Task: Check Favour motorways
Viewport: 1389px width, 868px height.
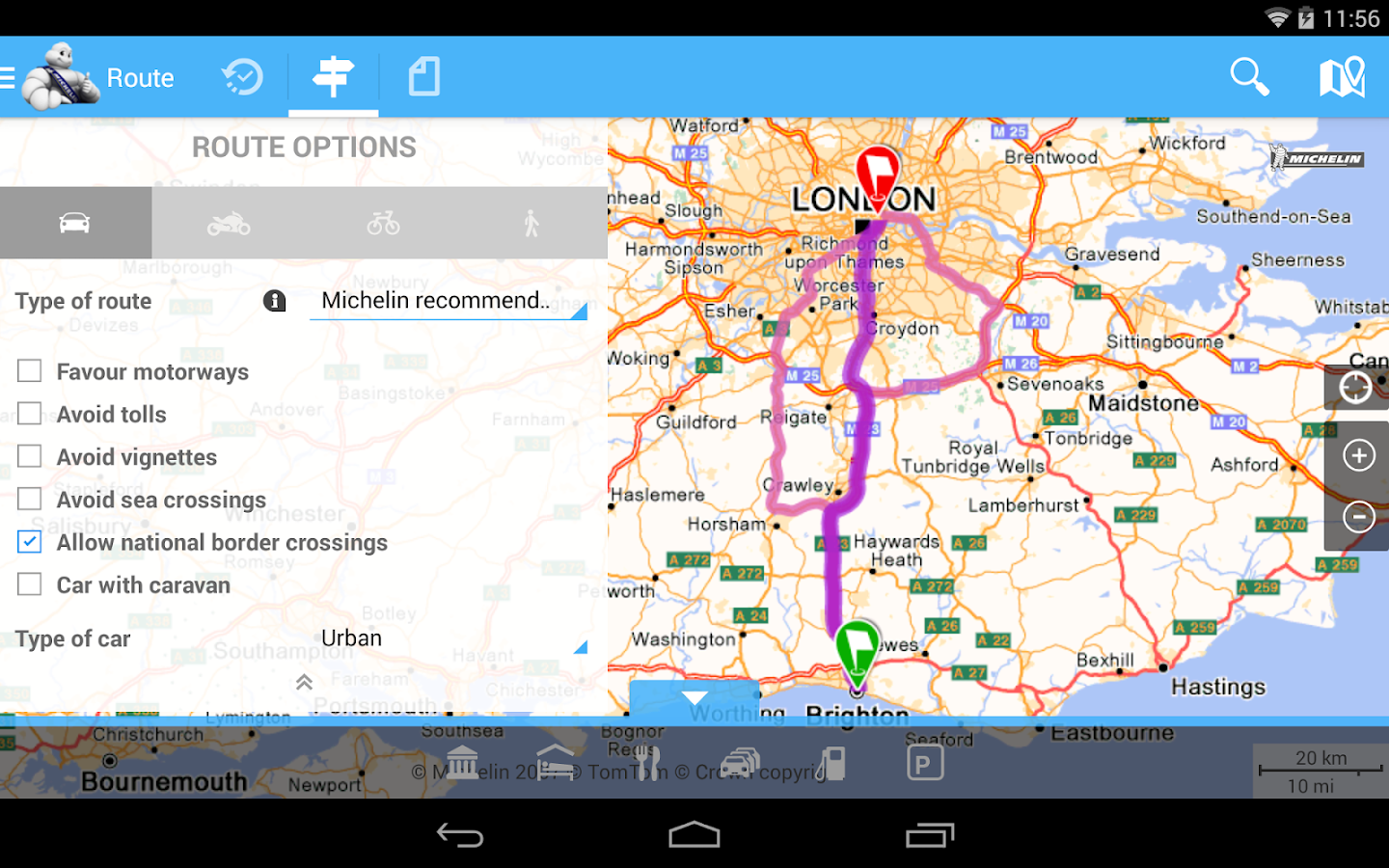Action: [x=30, y=371]
